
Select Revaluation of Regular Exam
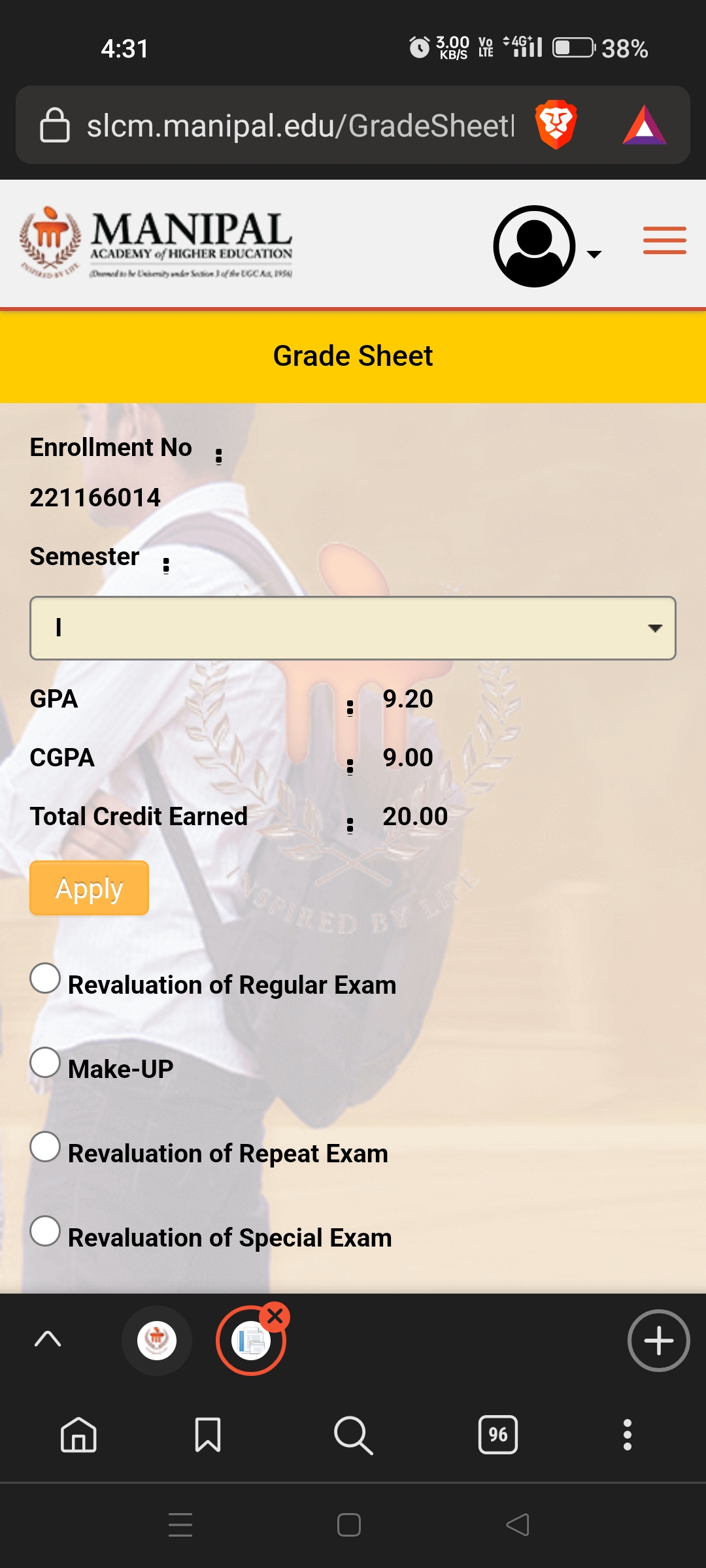pos(46,979)
